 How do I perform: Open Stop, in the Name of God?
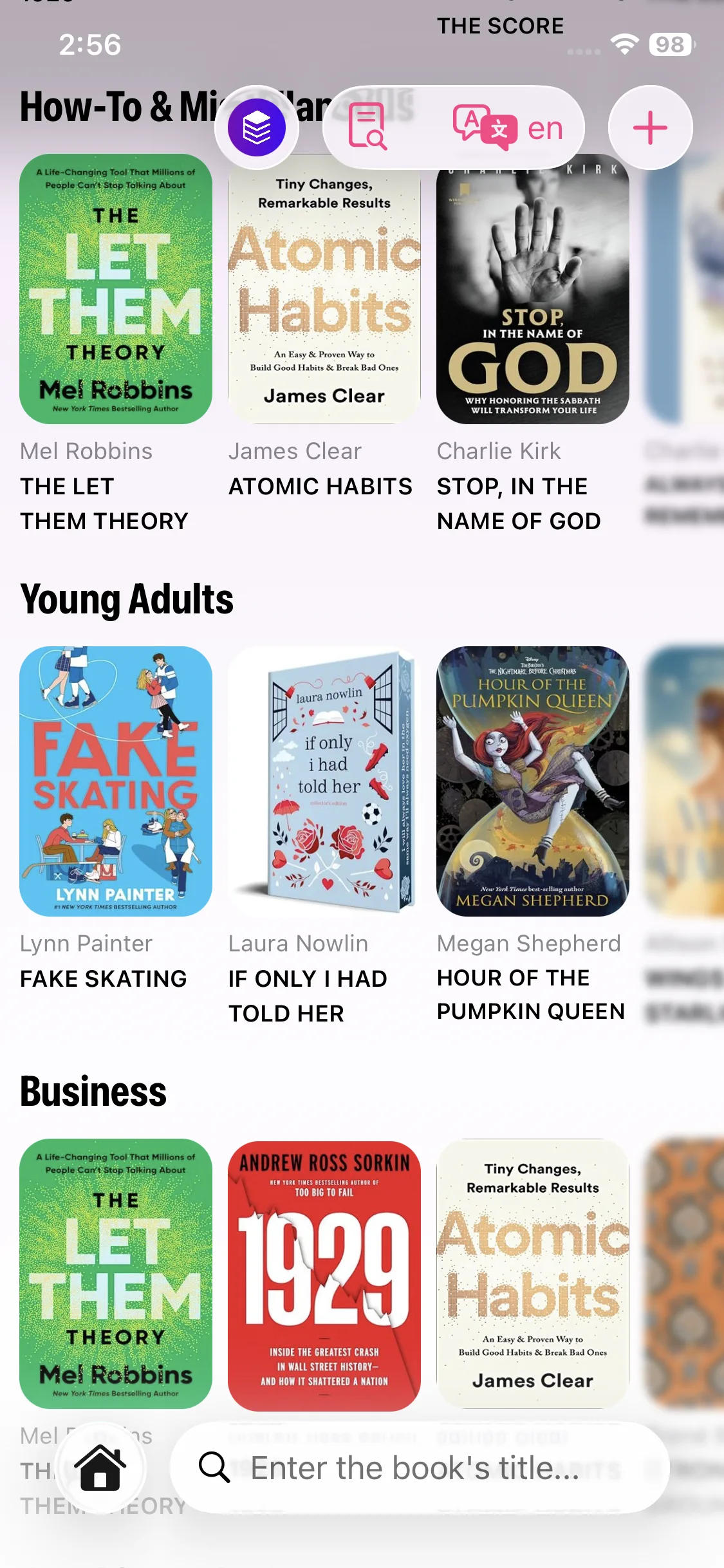click(533, 289)
